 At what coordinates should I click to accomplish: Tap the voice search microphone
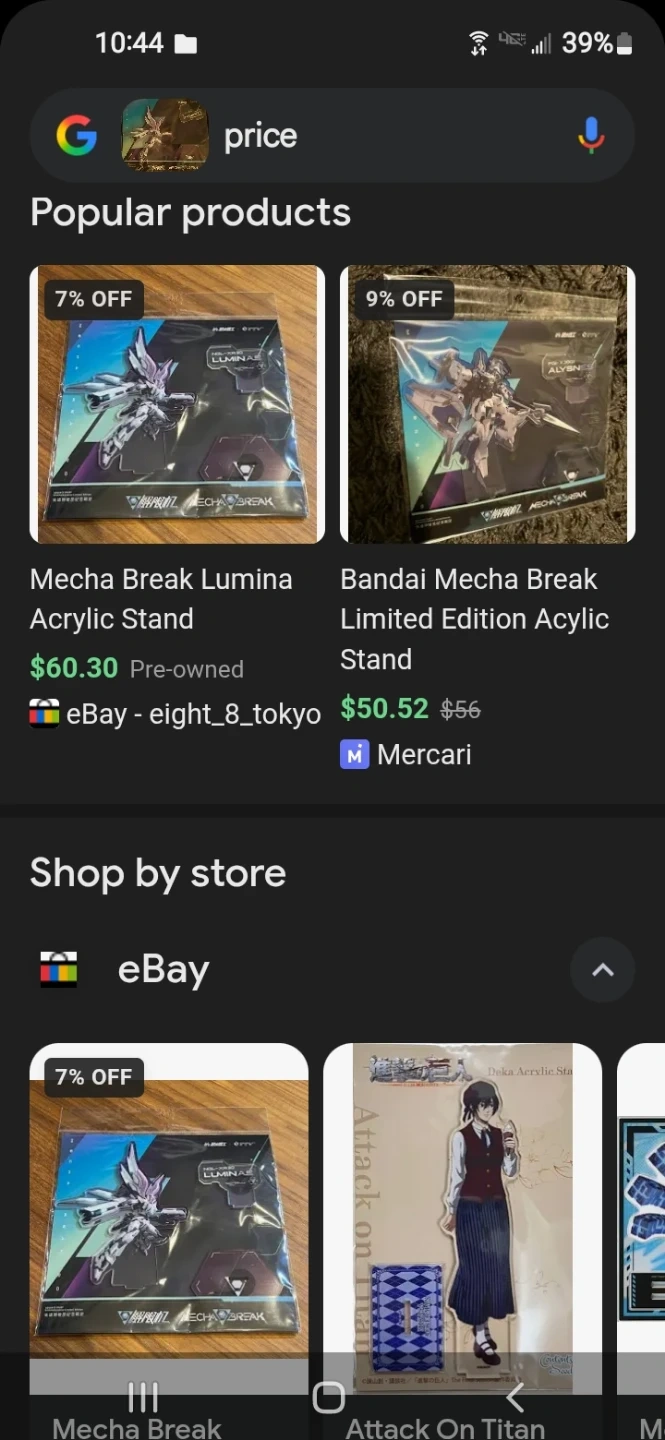[x=591, y=135]
